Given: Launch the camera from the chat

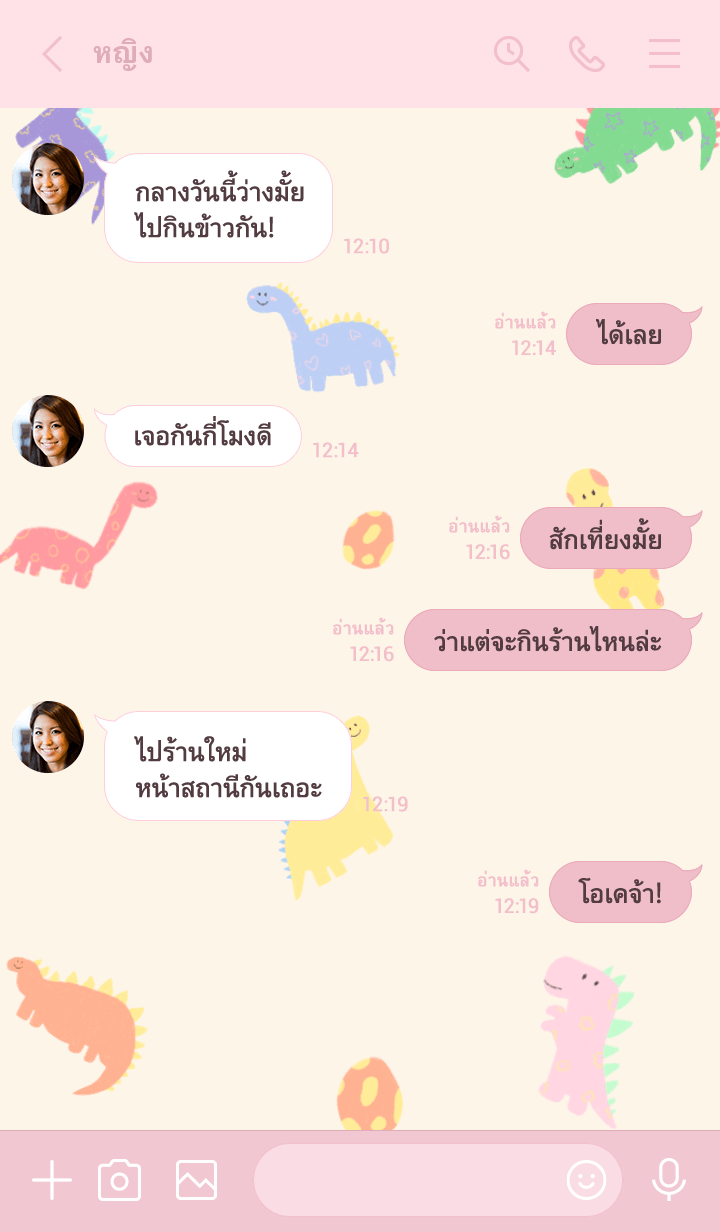Looking at the screenshot, I should [x=120, y=1181].
